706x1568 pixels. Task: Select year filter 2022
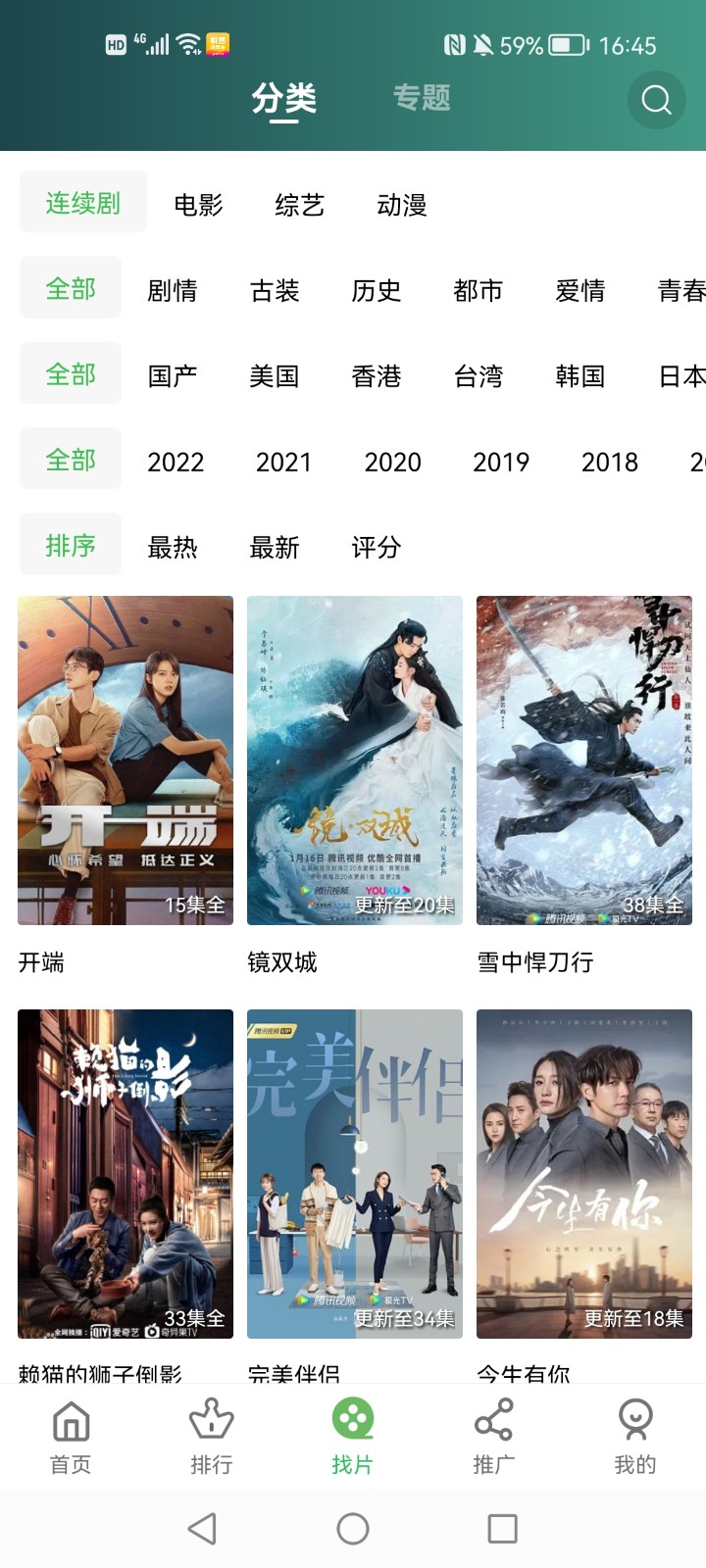176,462
